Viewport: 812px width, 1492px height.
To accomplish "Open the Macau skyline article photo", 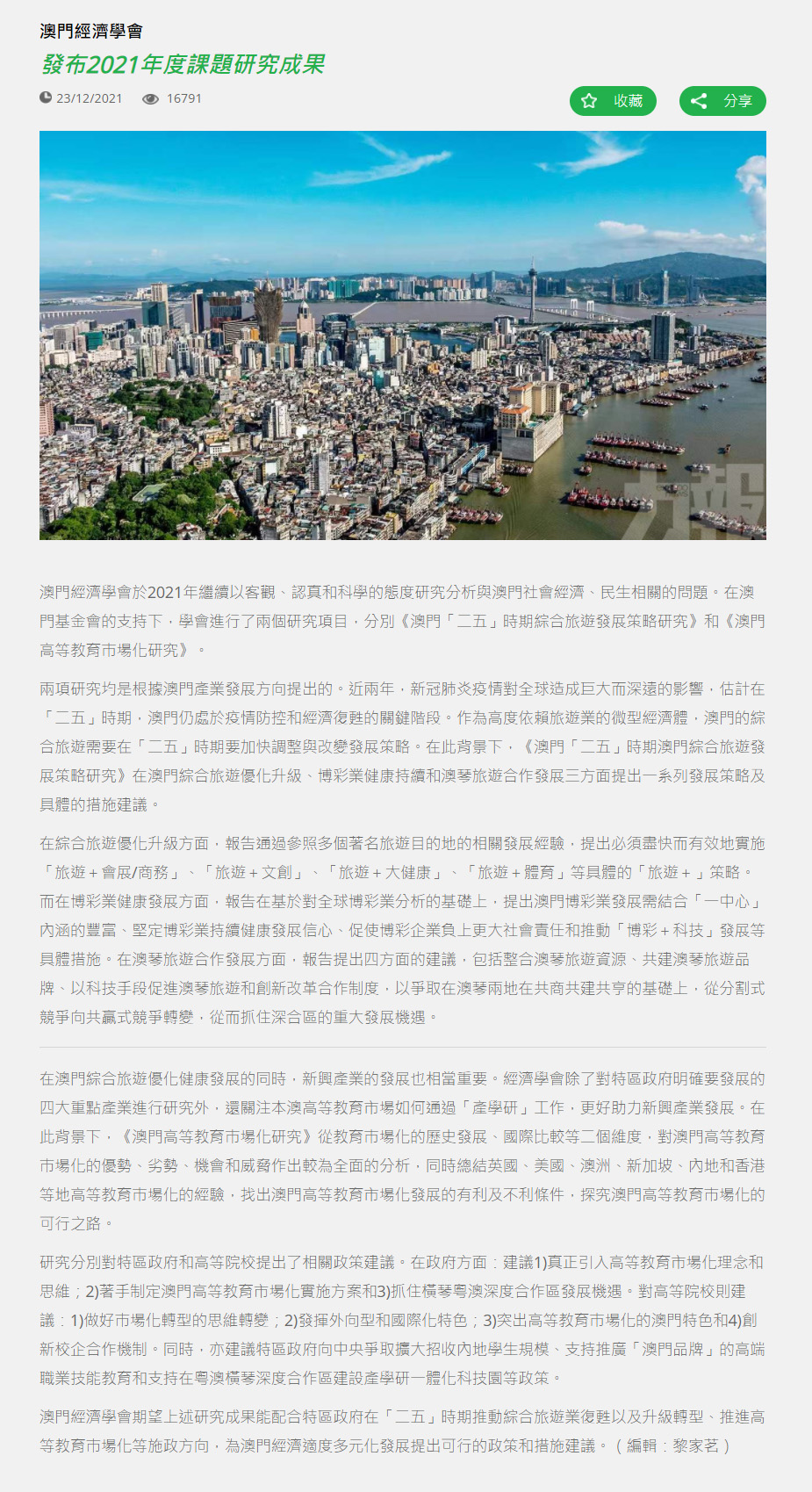I will [403, 335].
